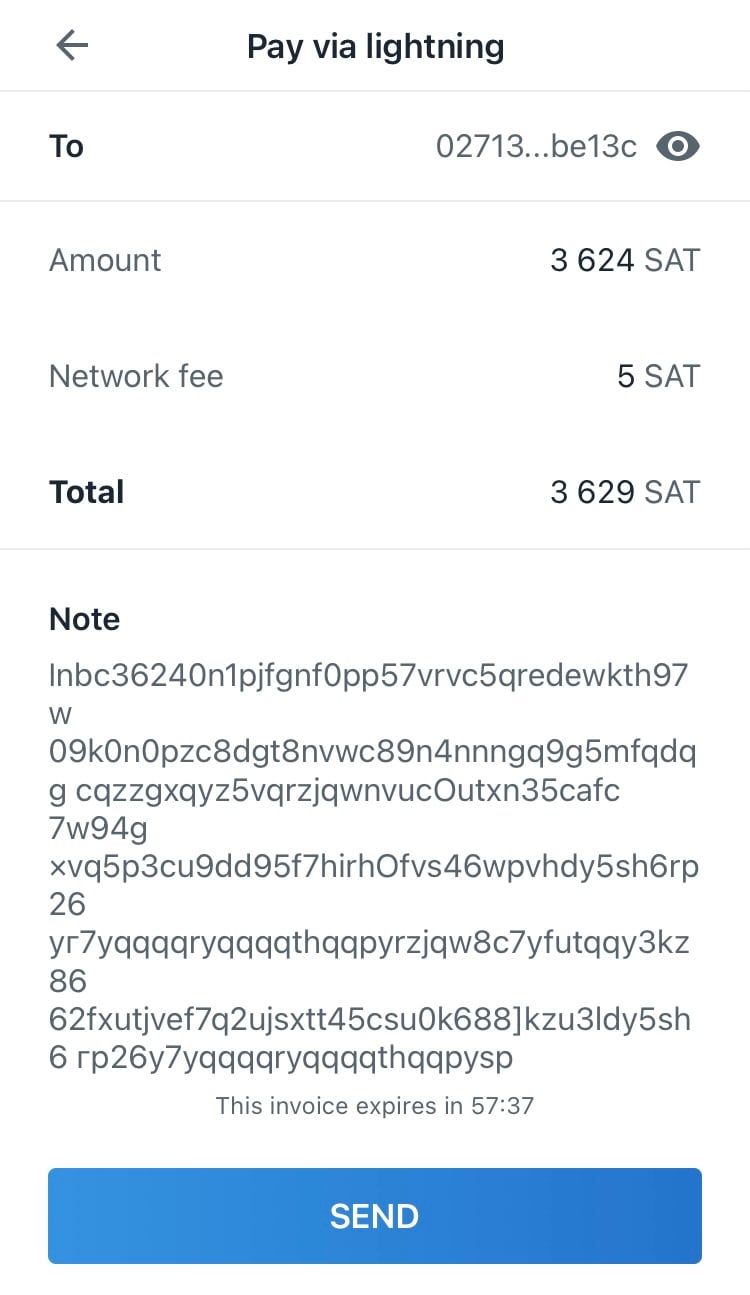Tap SEND to pay the invoice
The width and height of the screenshot is (750, 1295).
375,1215
